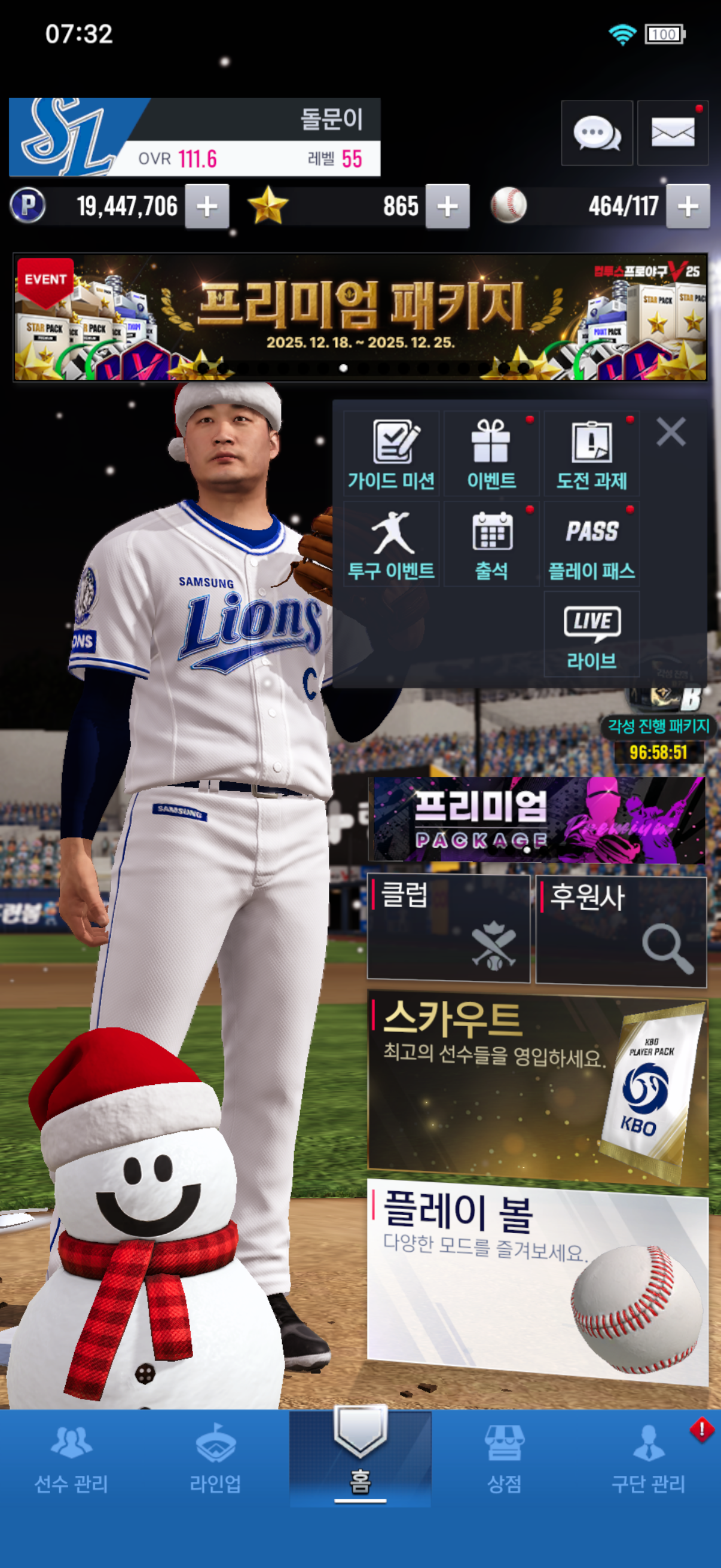Open 도전 과제
Screen dimensions: 721x1568
coord(591,454)
